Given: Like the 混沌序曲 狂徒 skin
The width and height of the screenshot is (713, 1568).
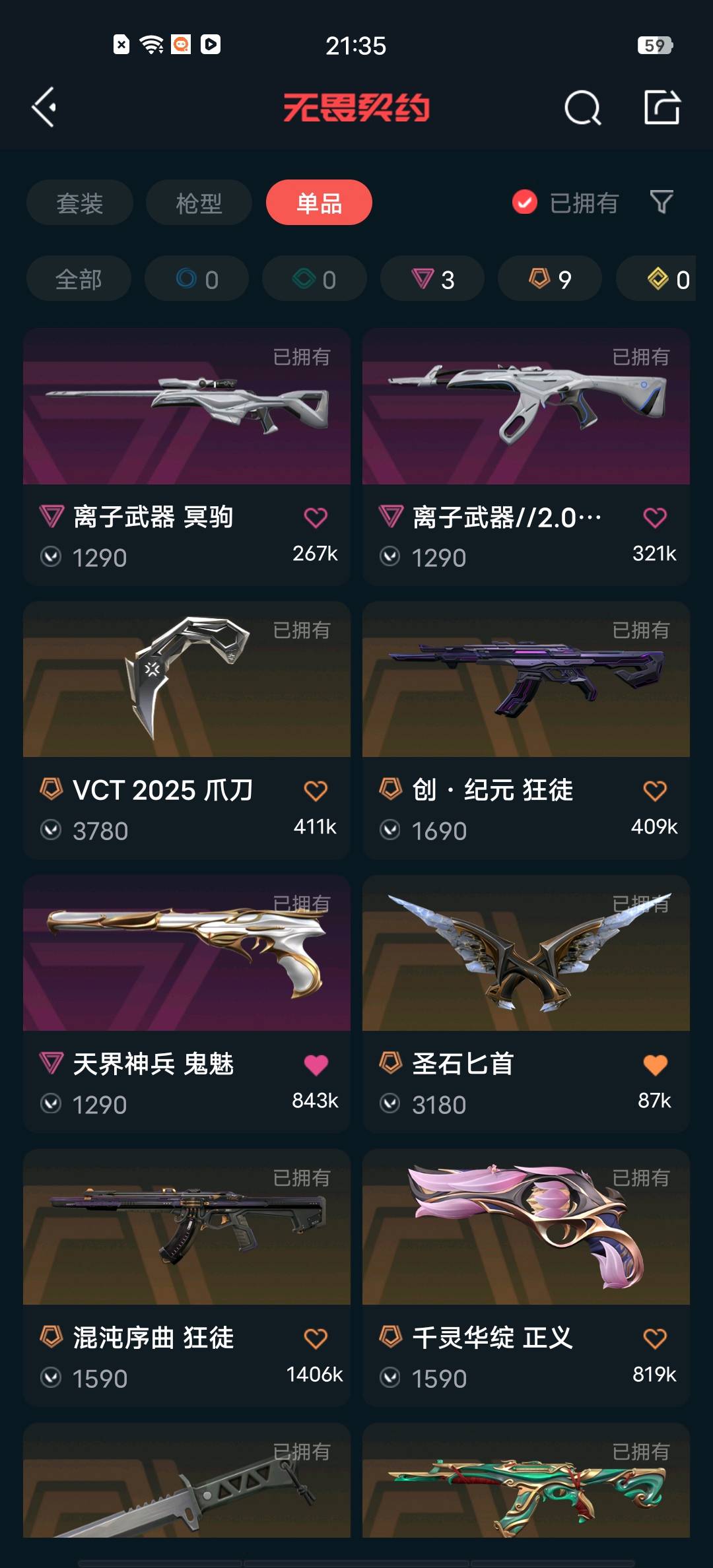Looking at the screenshot, I should click(x=316, y=1338).
